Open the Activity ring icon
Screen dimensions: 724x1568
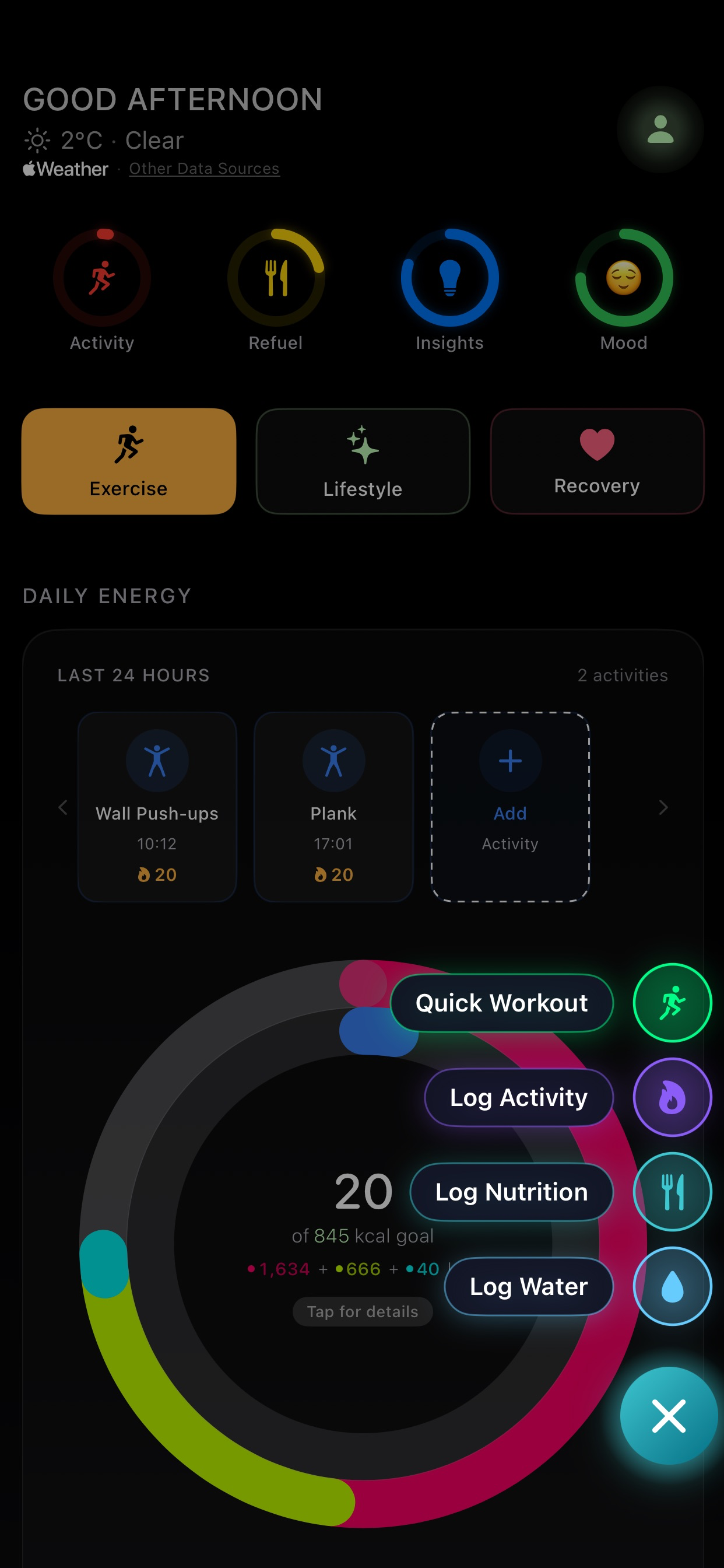click(x=102, y=277)
